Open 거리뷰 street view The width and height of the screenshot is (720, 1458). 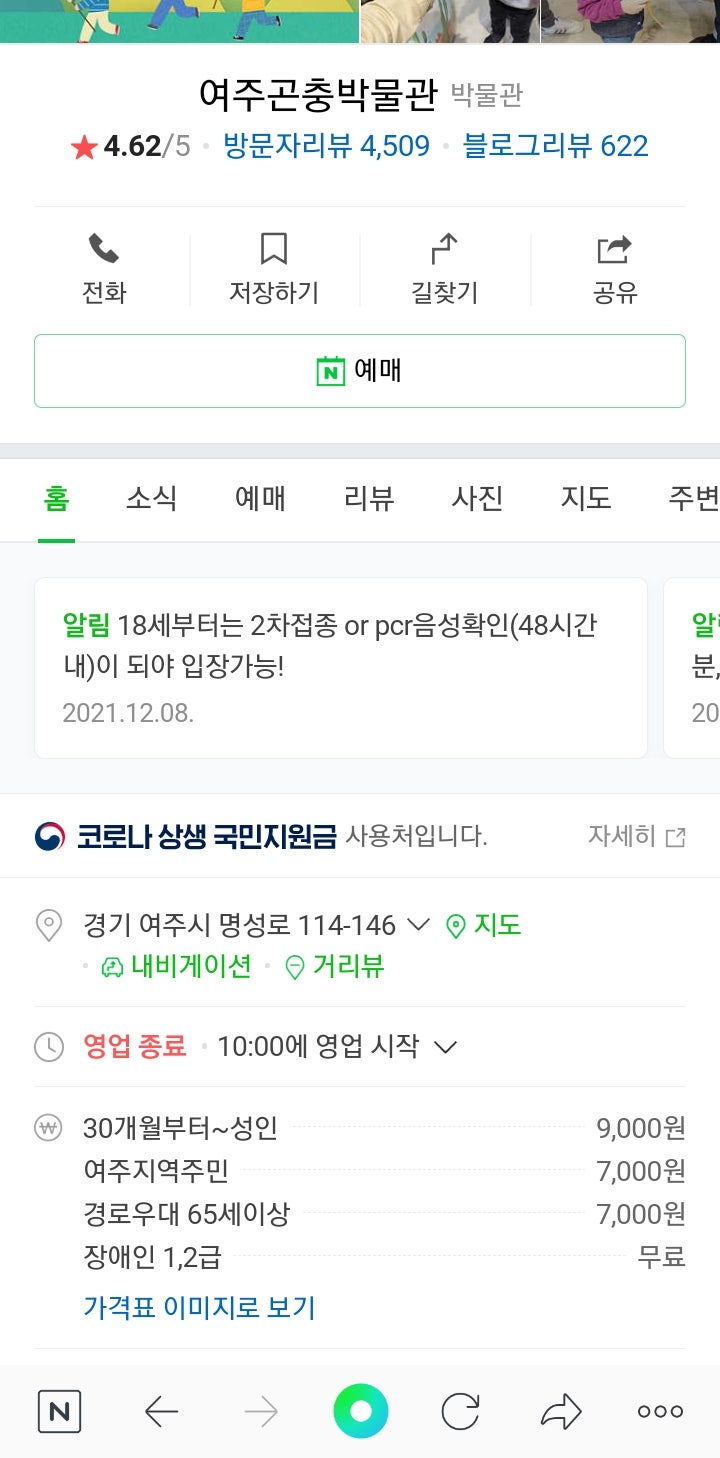(x=334, y=967)
